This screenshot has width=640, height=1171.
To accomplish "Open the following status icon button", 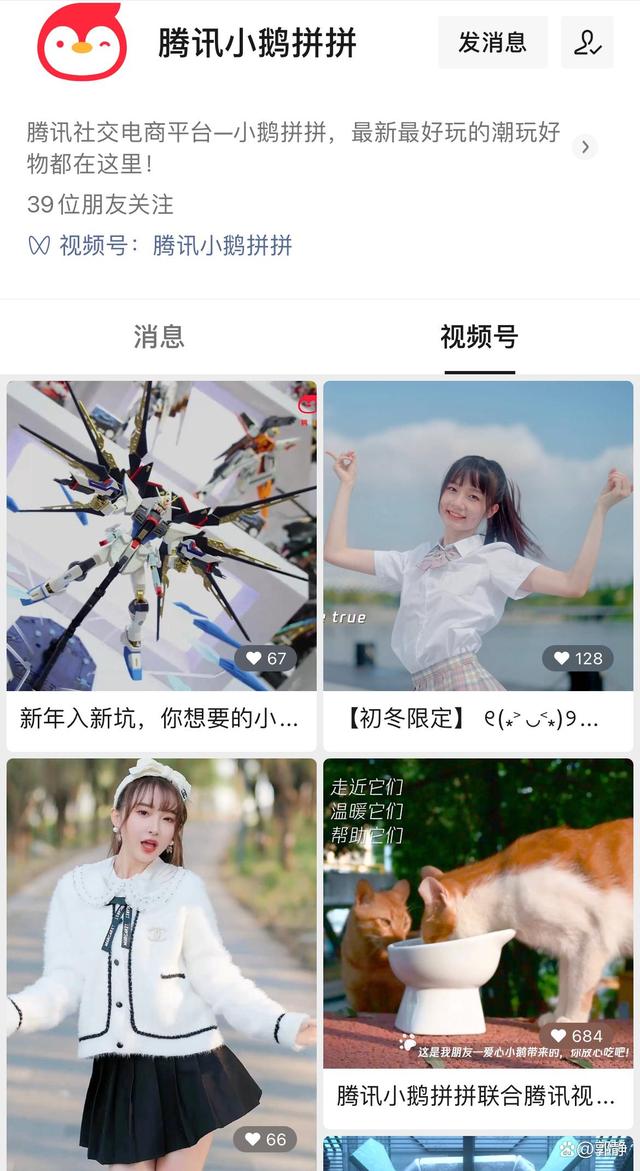I will click(587, 43).
